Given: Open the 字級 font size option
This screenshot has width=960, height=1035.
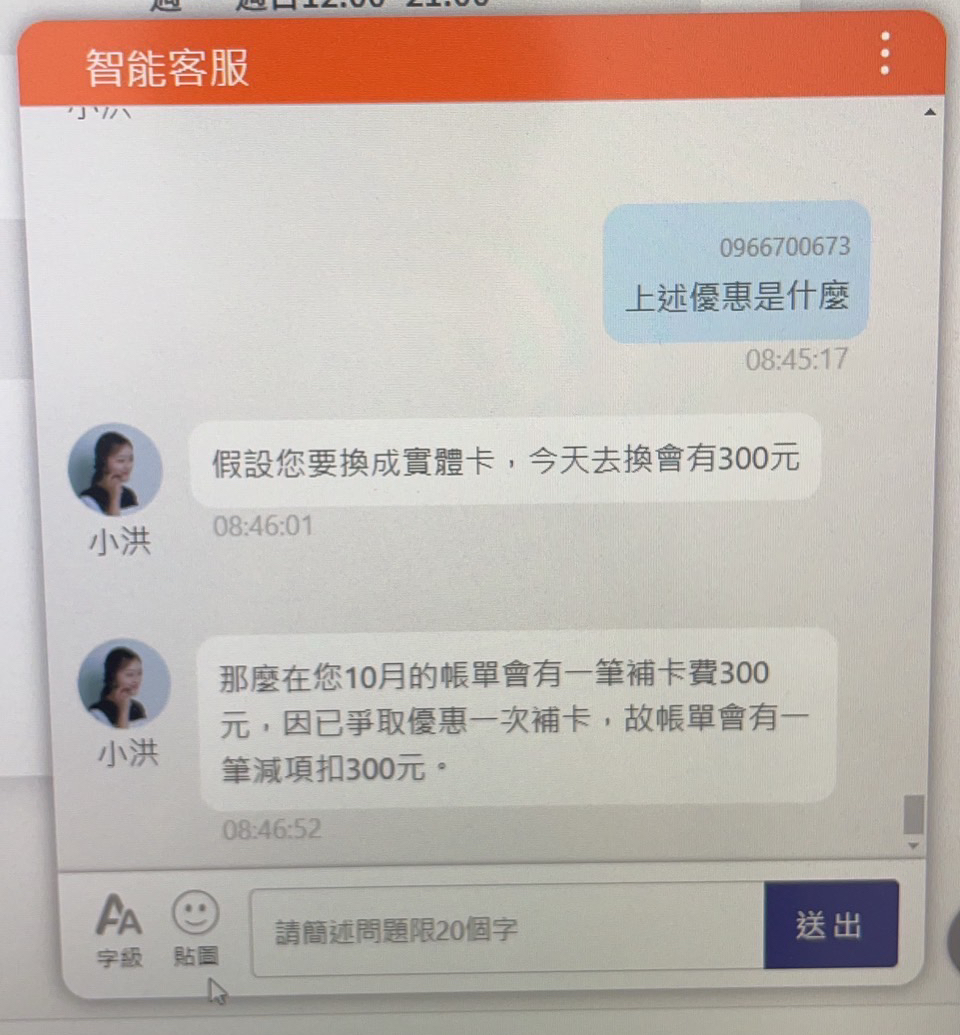Looking at the screenshot, I should (119, 930).
